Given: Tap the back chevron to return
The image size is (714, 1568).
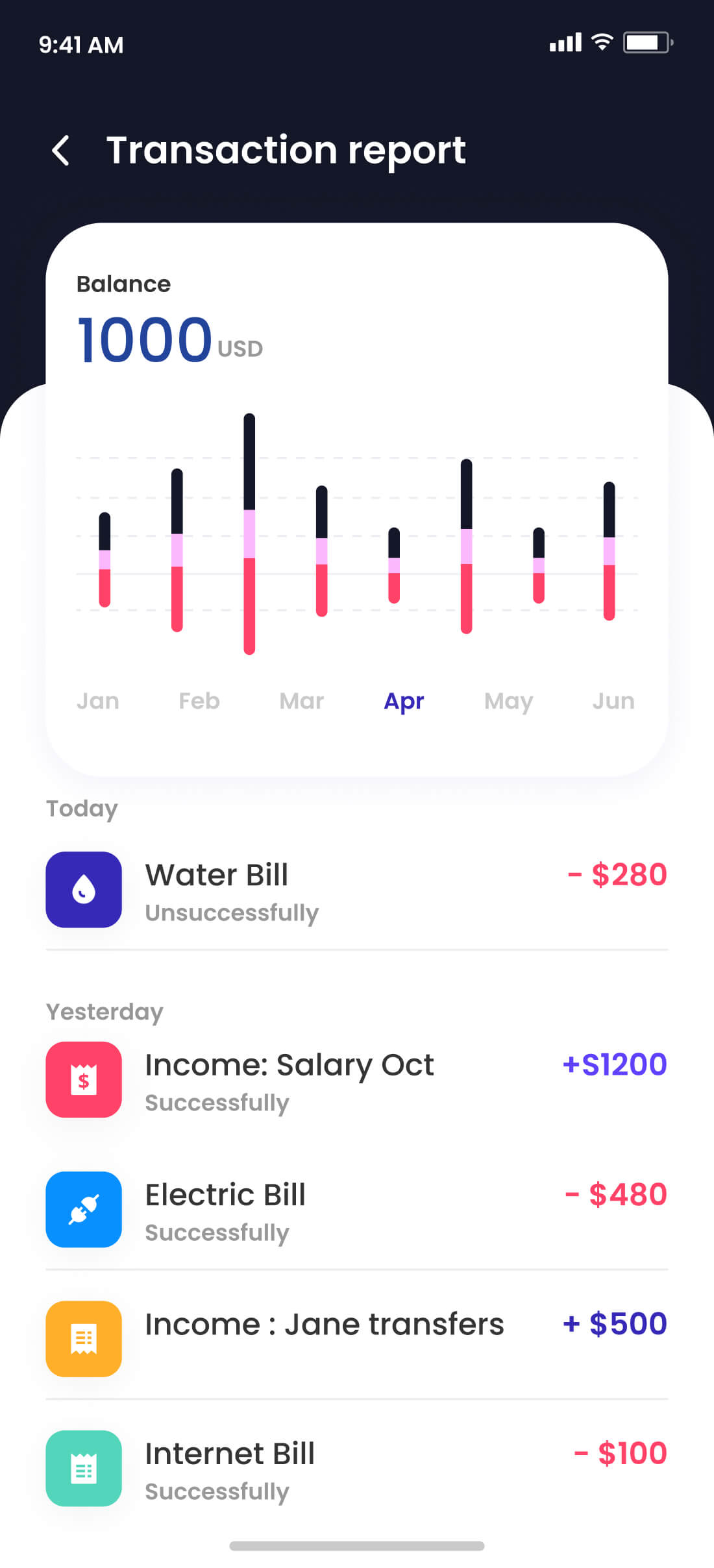Looking at the screenshot, I should point(62,150).
